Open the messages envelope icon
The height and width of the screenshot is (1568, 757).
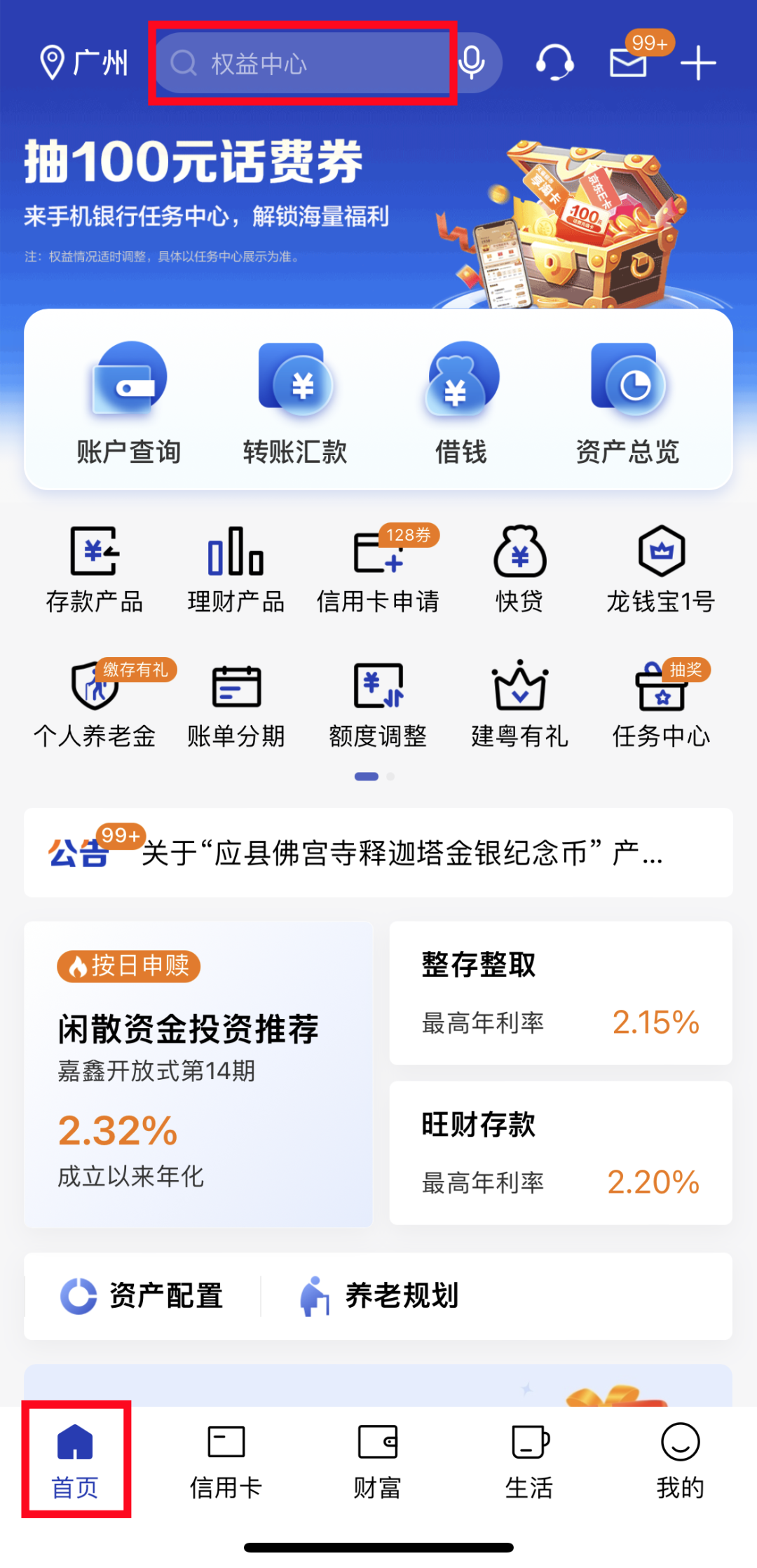[629, 63]
